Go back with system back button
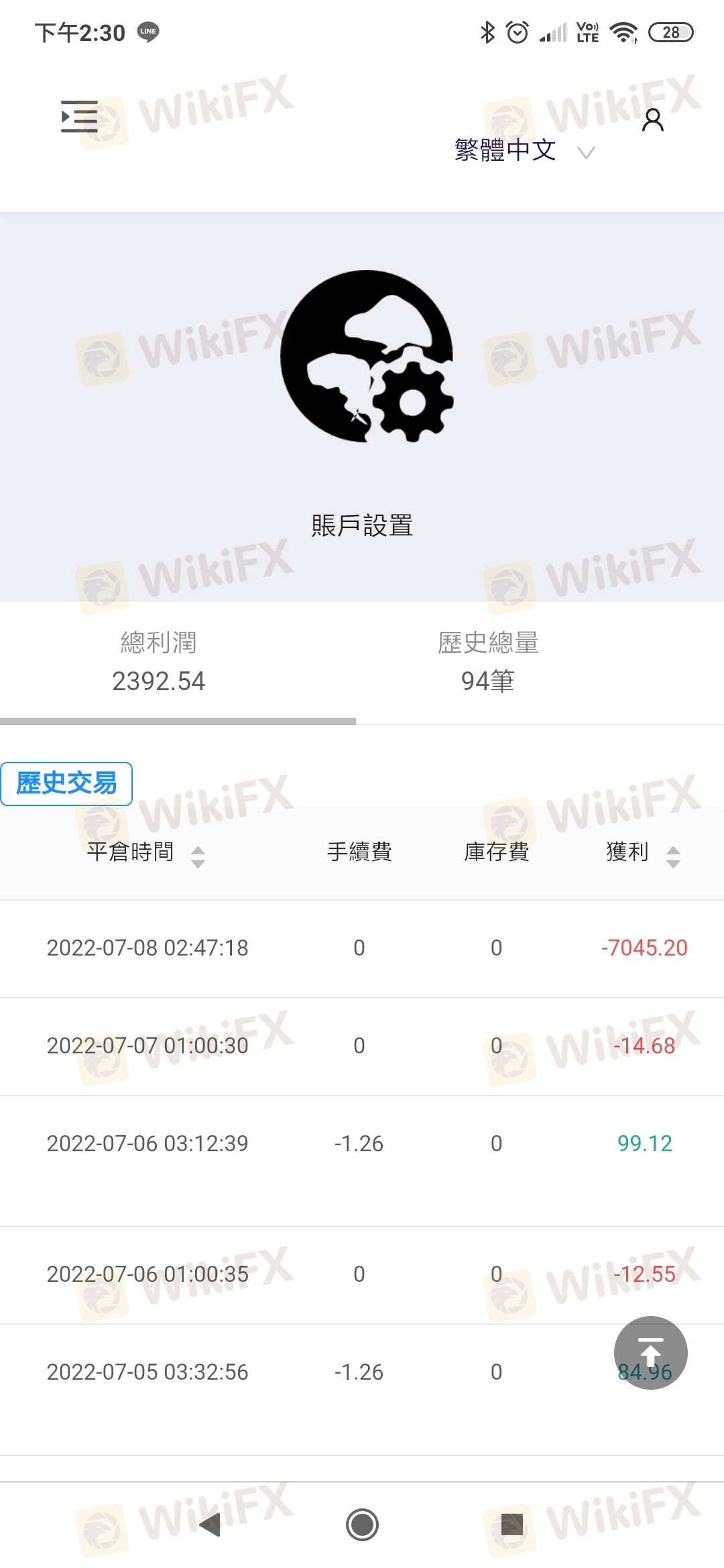The height and width of the screenshot is (1568, 724). point(210,1524)
